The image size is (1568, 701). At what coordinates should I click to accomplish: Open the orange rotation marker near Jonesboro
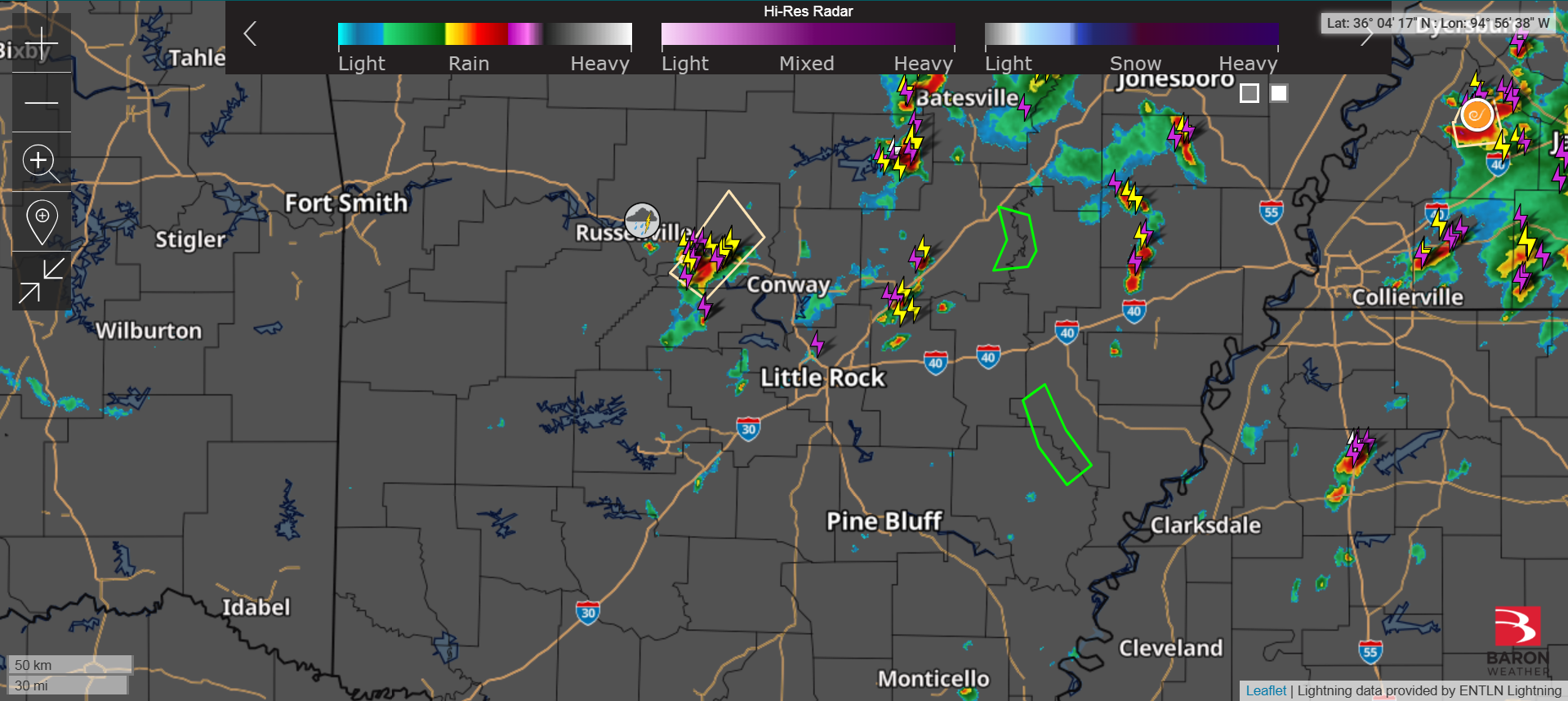coord(1477,115)
